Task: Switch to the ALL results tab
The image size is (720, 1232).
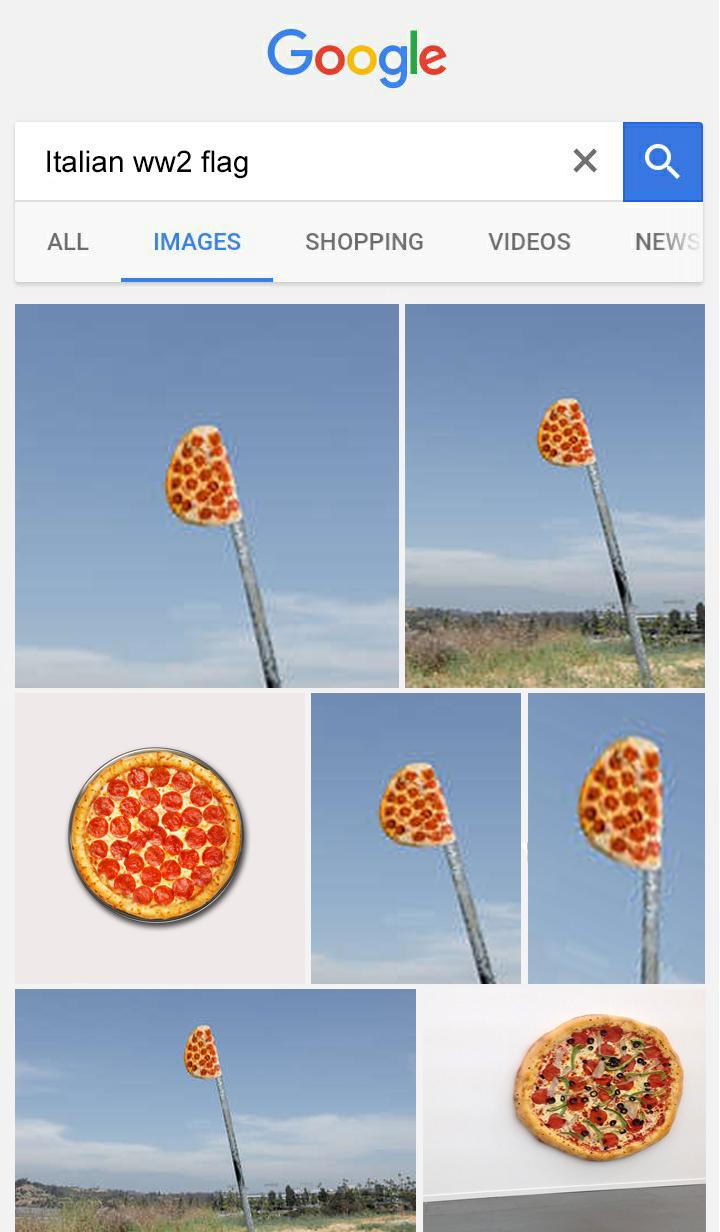Action: tap(68, 242)
